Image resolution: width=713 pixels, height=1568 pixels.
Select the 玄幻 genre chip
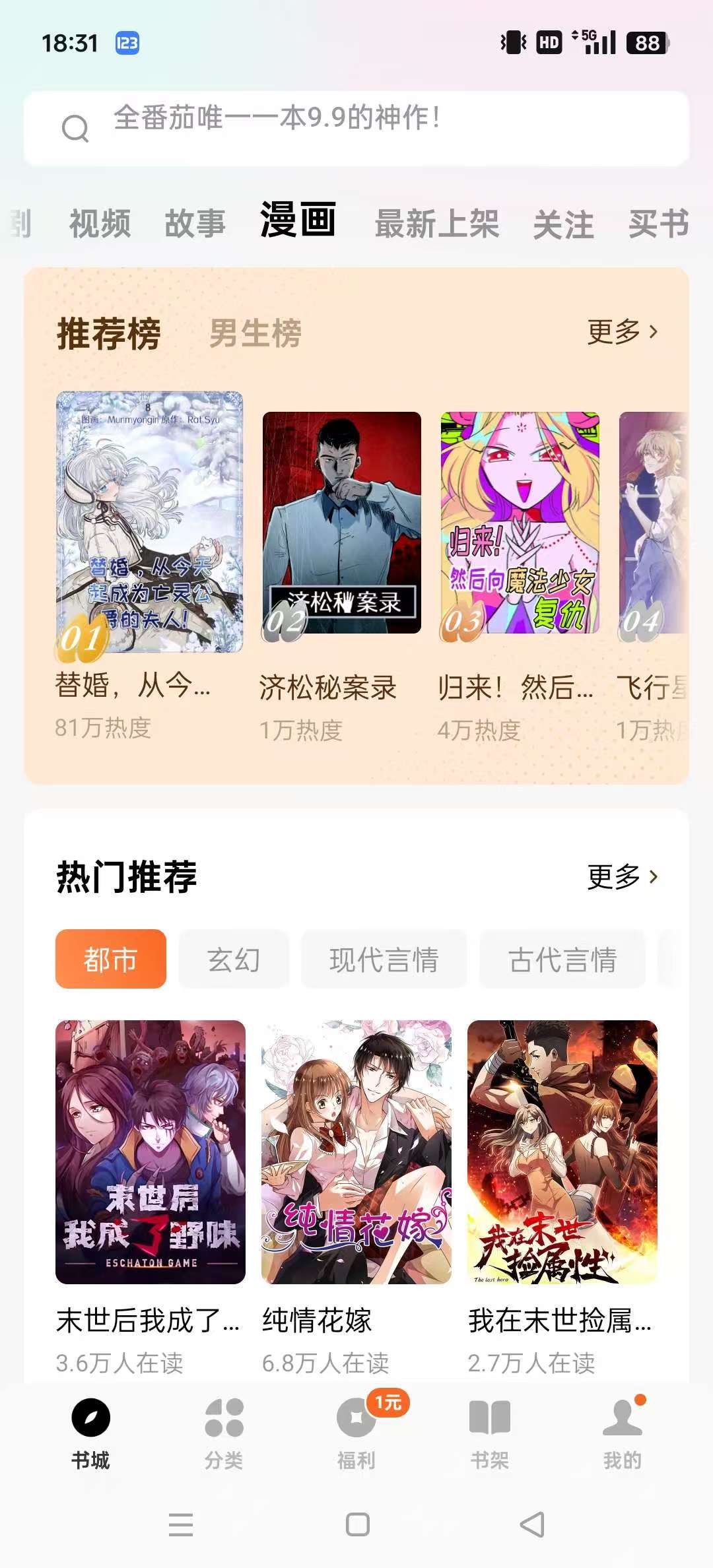coord(234,959)
